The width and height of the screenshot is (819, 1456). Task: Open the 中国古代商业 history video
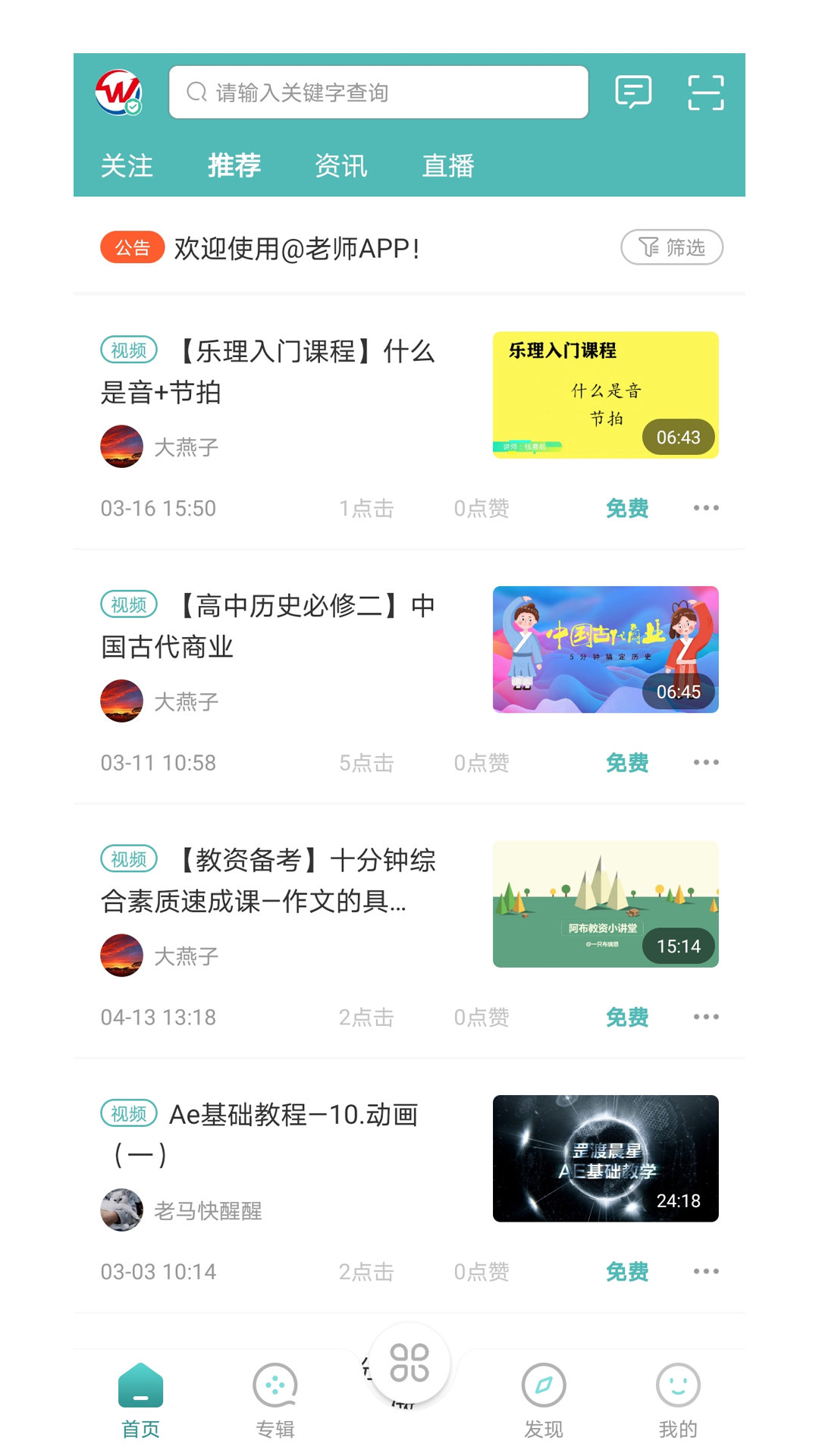coord(605,649)
